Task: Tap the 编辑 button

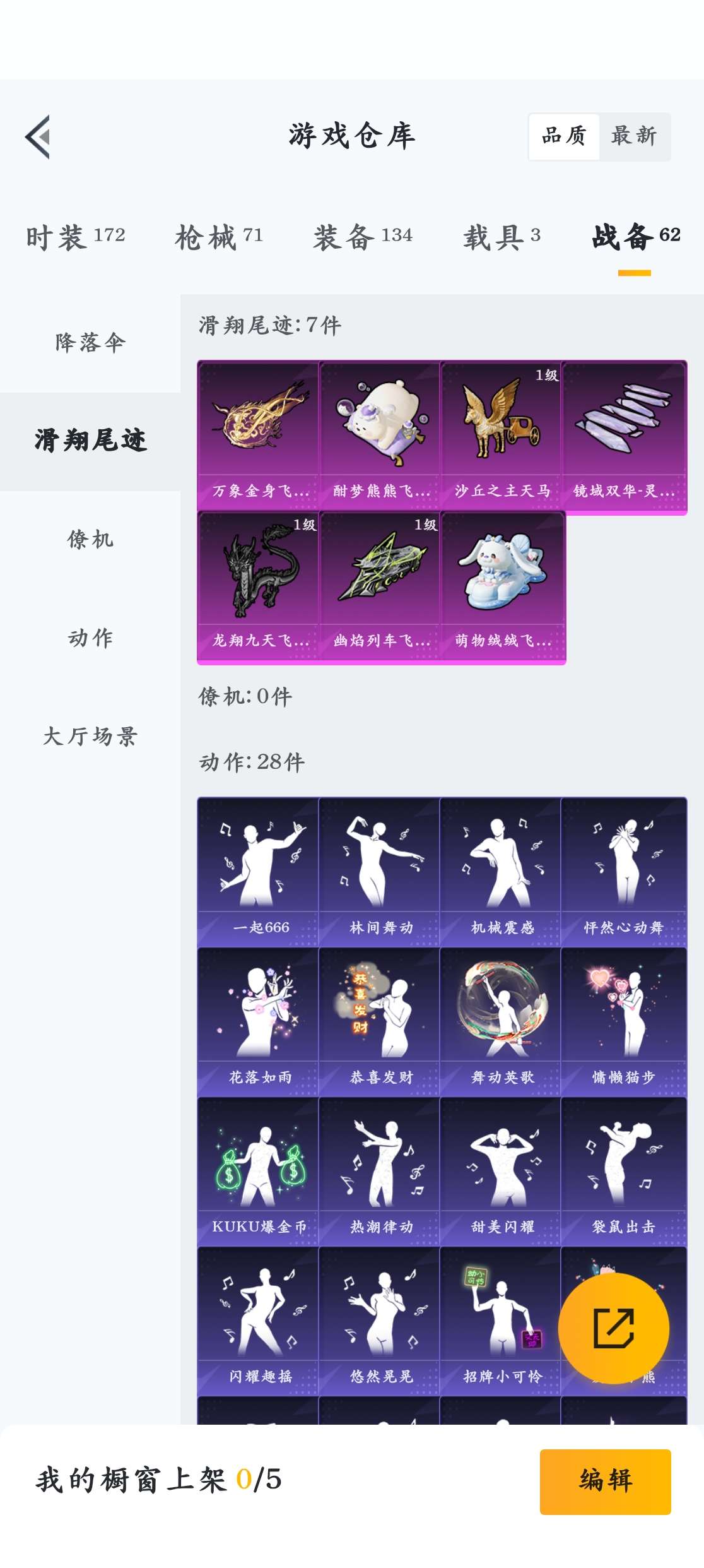Action: 605,1481
